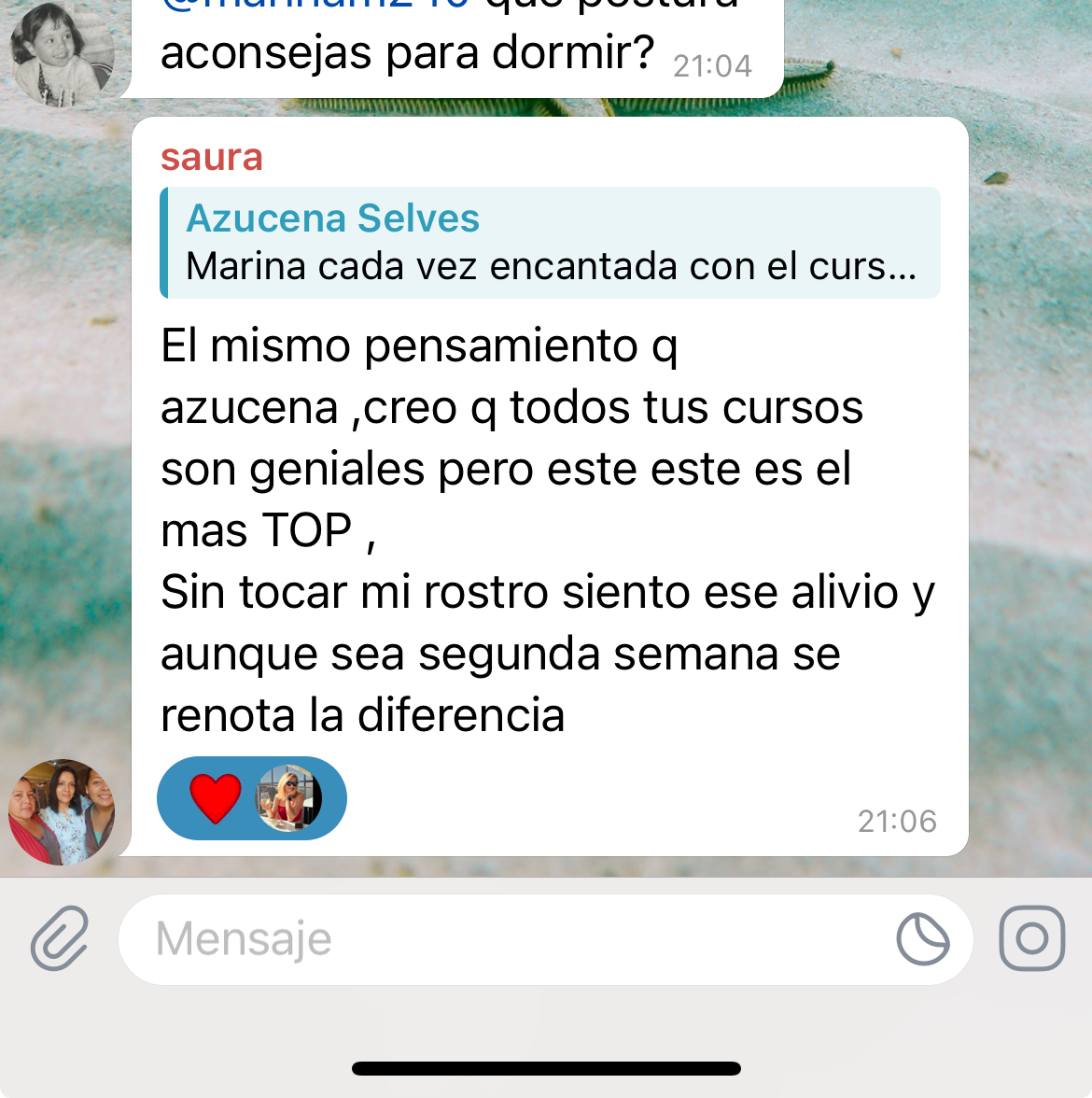
Task: Open the sticker panel icon
Action: (922, 938)
